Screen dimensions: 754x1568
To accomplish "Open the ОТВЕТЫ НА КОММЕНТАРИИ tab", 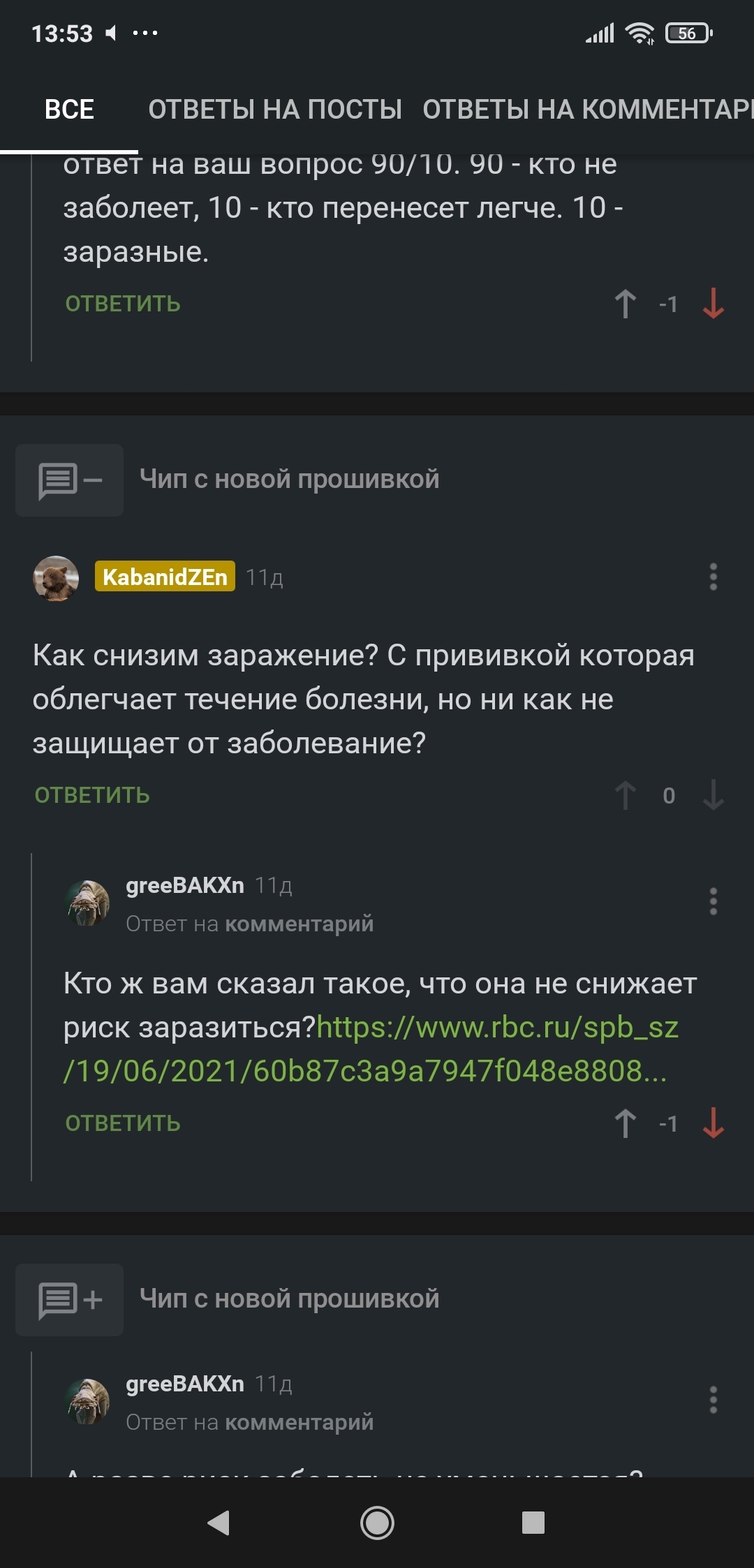I will pyautogui.click(x=586, y=110).
